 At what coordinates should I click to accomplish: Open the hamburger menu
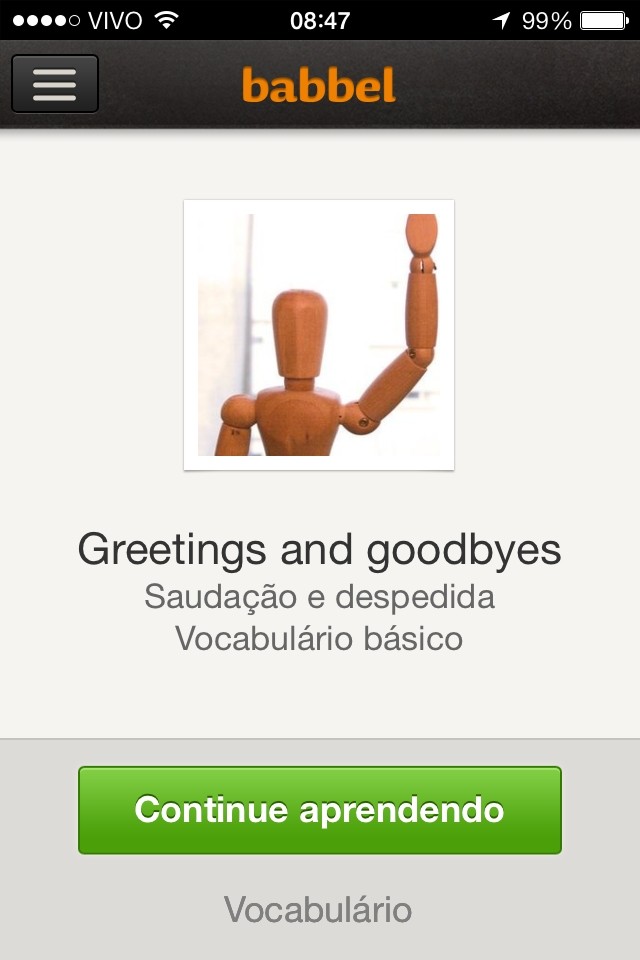click(x=55, y=84)
